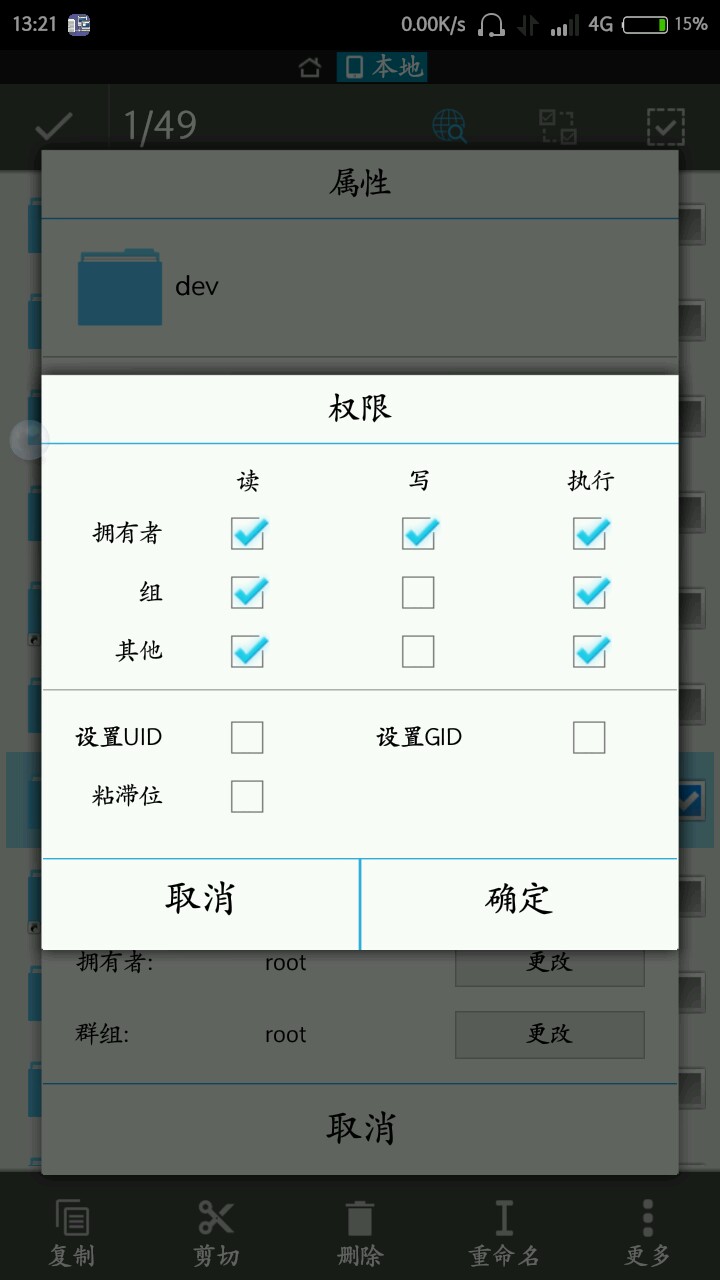Uncheck owner (拥有者) execute permission
720x1280 pixels.
click(x=589, y=533)
